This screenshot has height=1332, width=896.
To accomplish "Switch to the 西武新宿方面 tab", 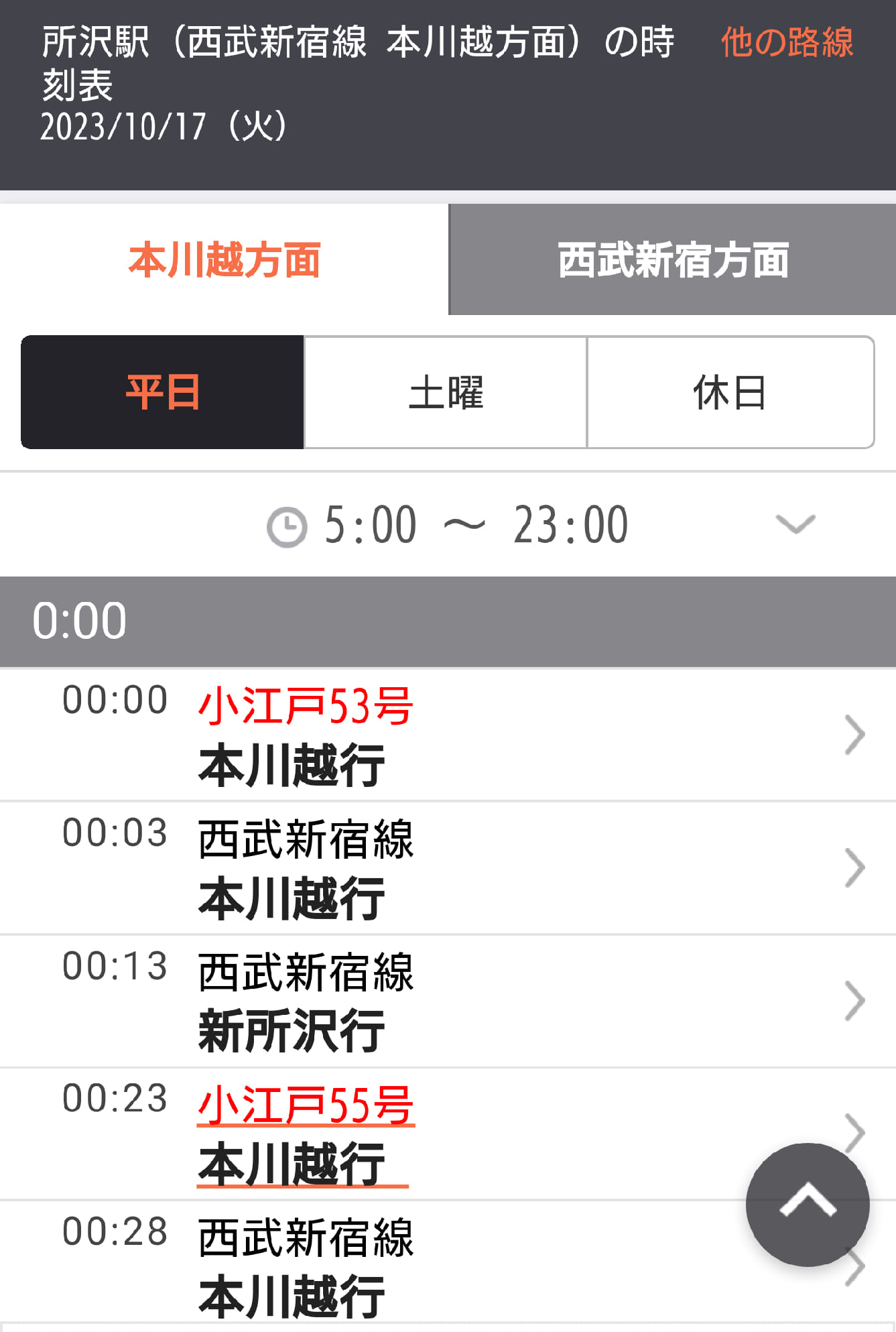I will (x=672, y=260).
